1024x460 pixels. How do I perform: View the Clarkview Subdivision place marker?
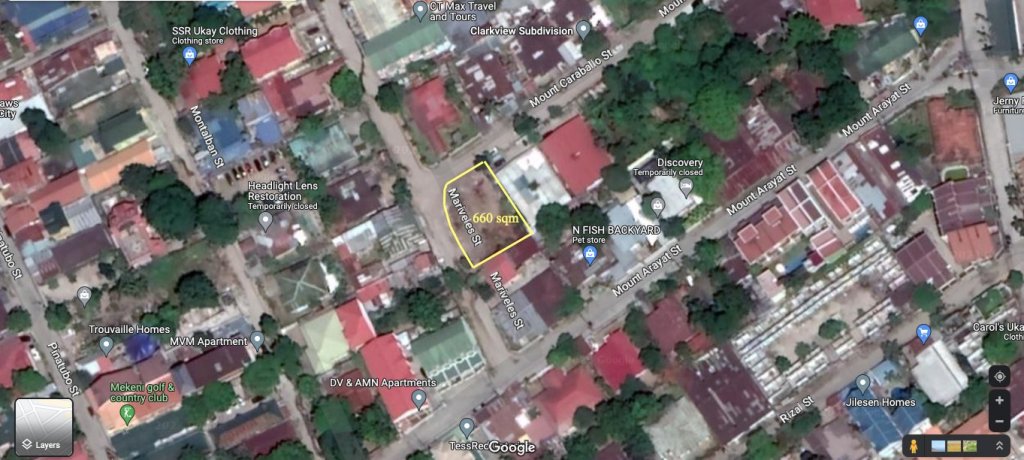[585, 31]
